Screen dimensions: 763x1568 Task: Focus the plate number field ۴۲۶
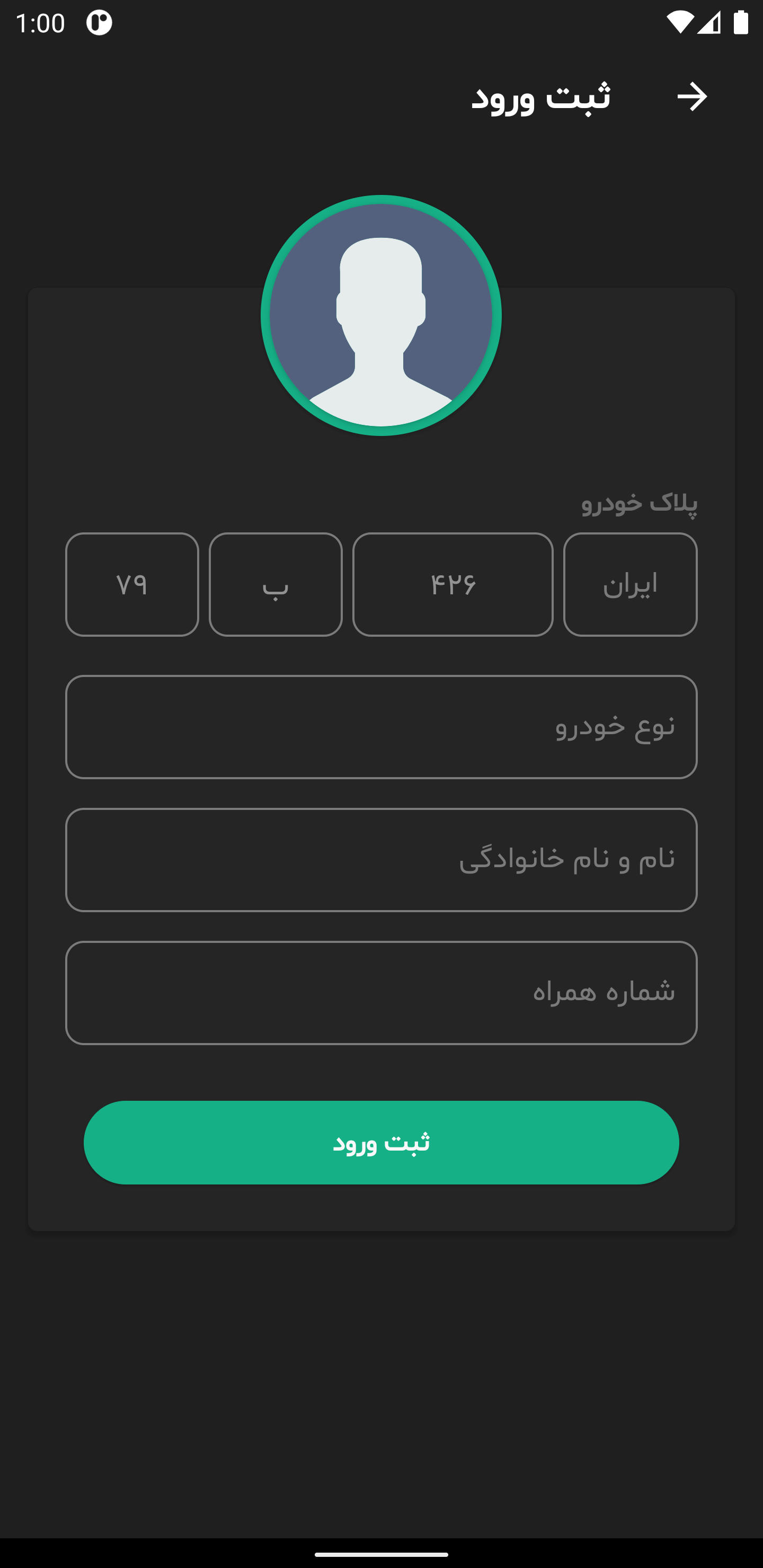point(453,584)
